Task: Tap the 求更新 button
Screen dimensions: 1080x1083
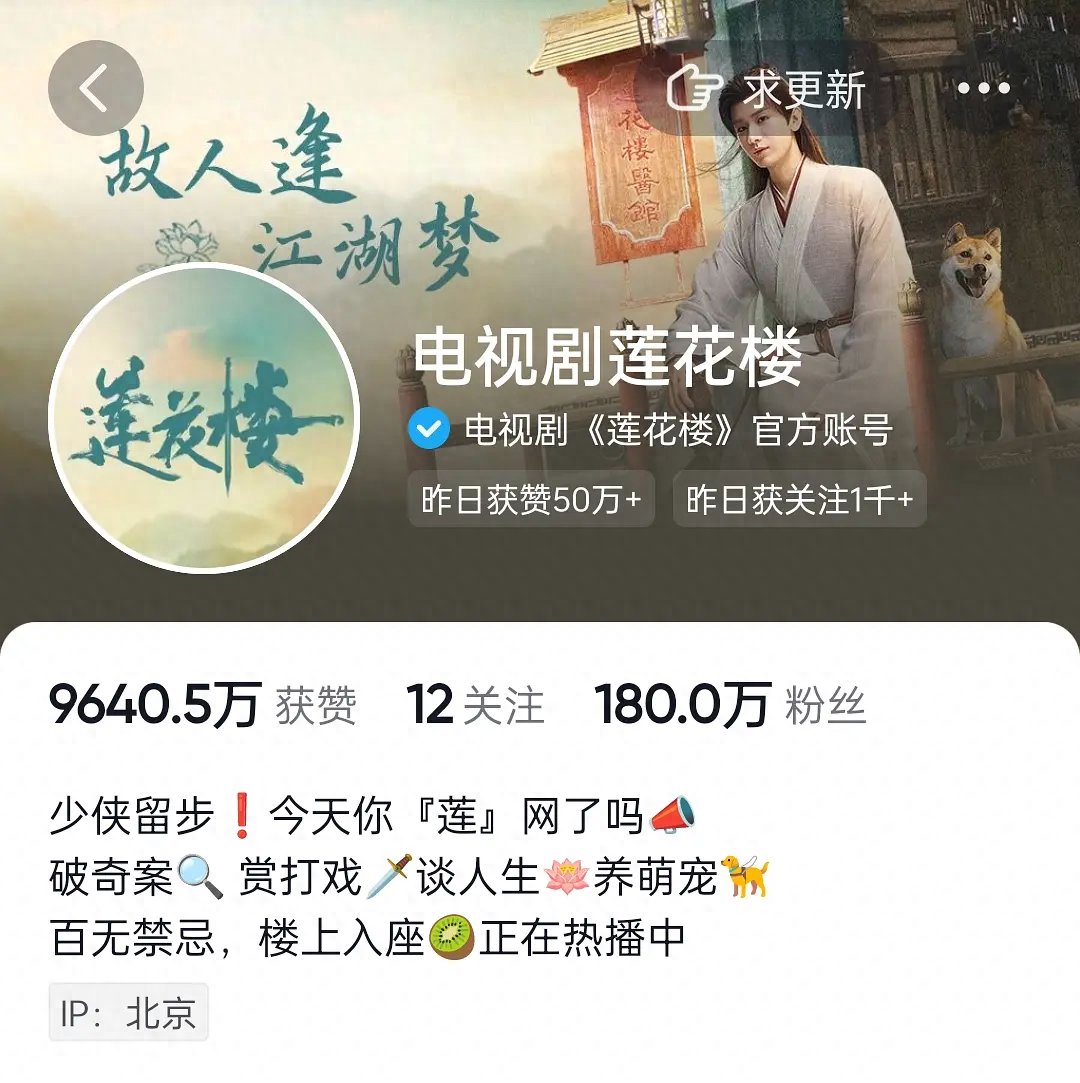Action: (x=767, y=90)
